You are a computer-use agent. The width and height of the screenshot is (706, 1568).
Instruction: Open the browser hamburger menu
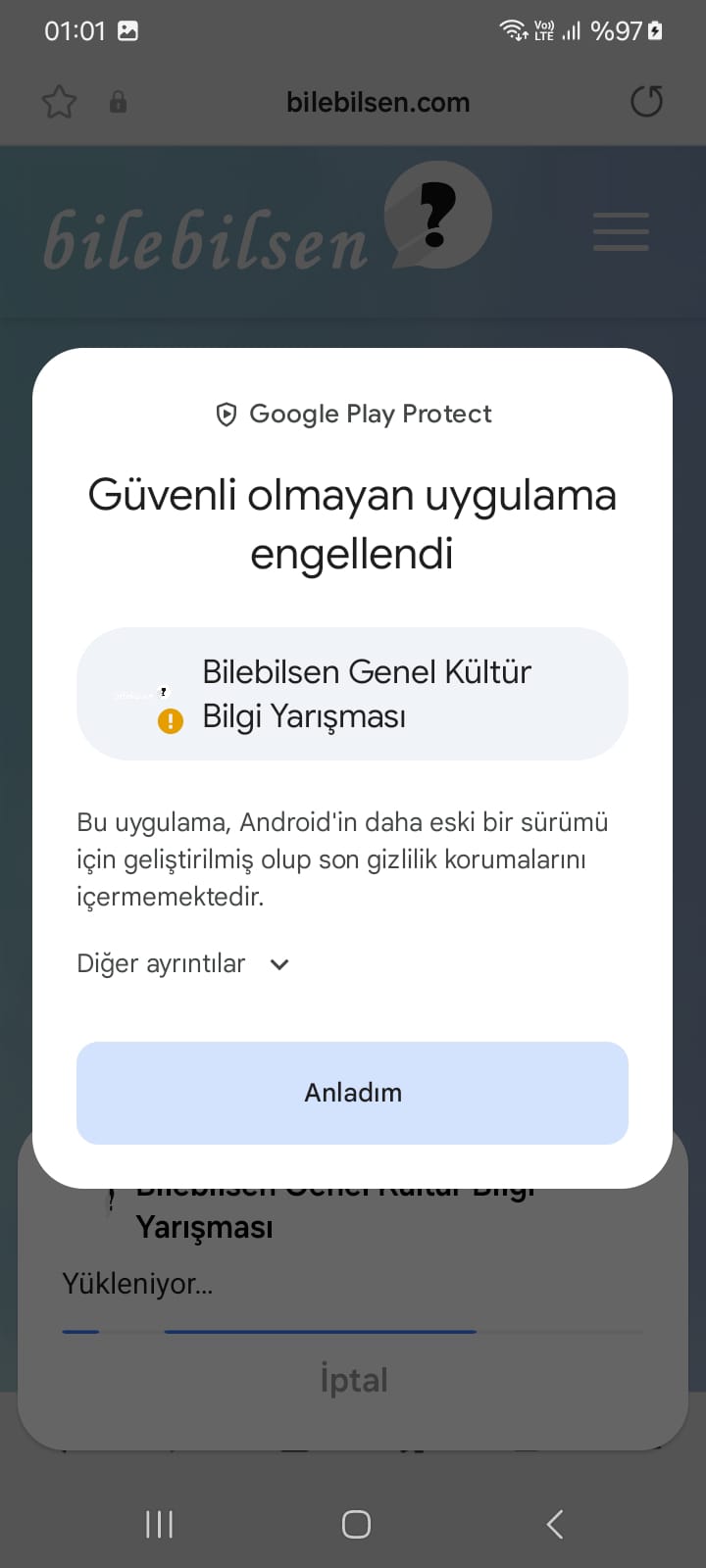pos(620,233)
